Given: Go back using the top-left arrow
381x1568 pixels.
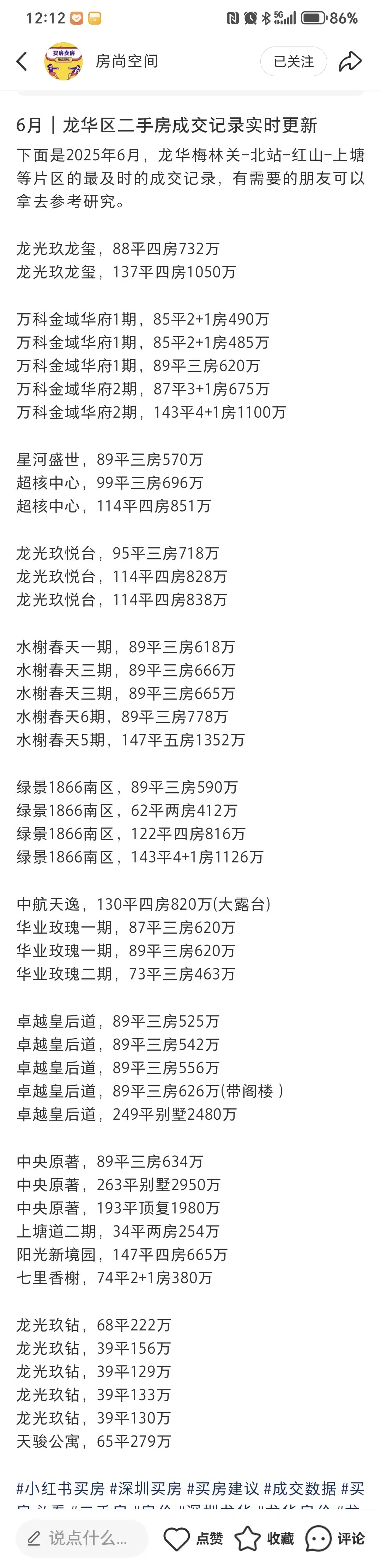Looking at the screenshot, I should pyautogui.click(x=22, y=61).
